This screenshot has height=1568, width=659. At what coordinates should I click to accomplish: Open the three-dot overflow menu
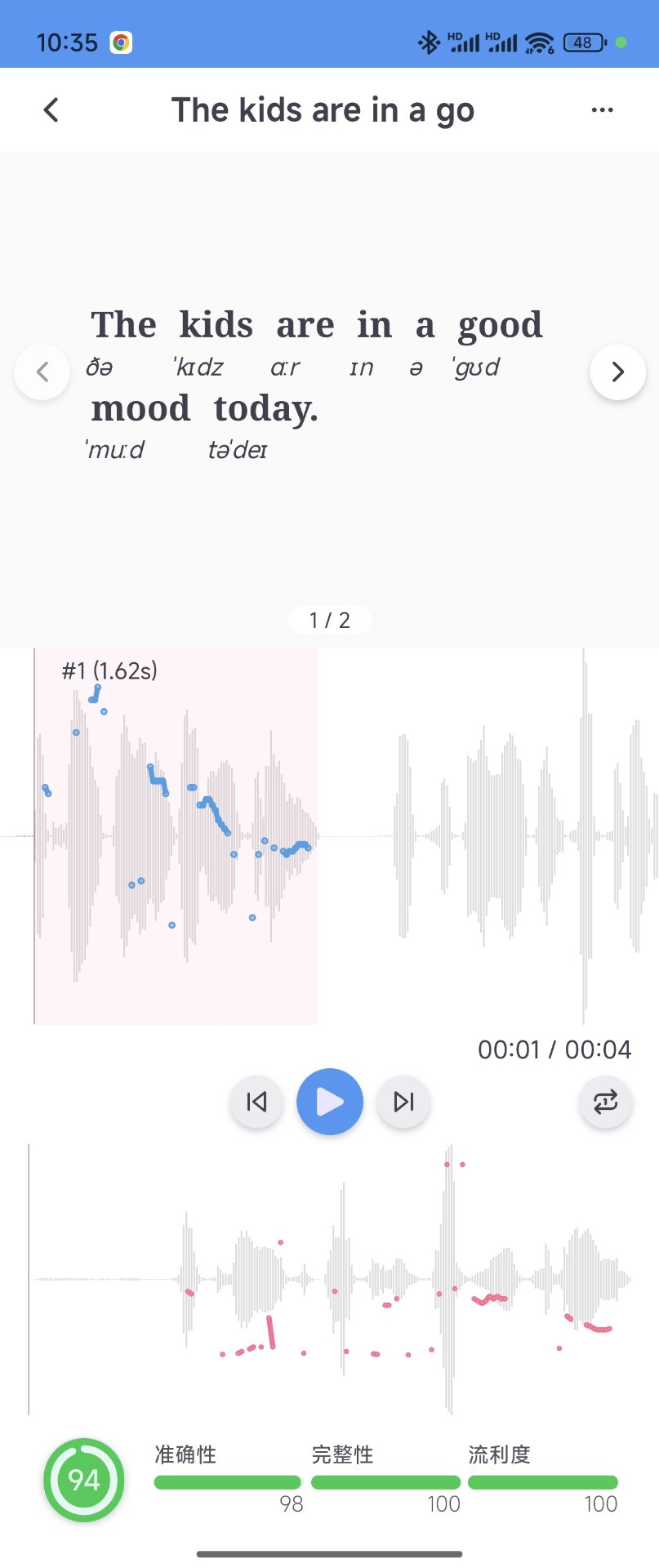(602, 110)
